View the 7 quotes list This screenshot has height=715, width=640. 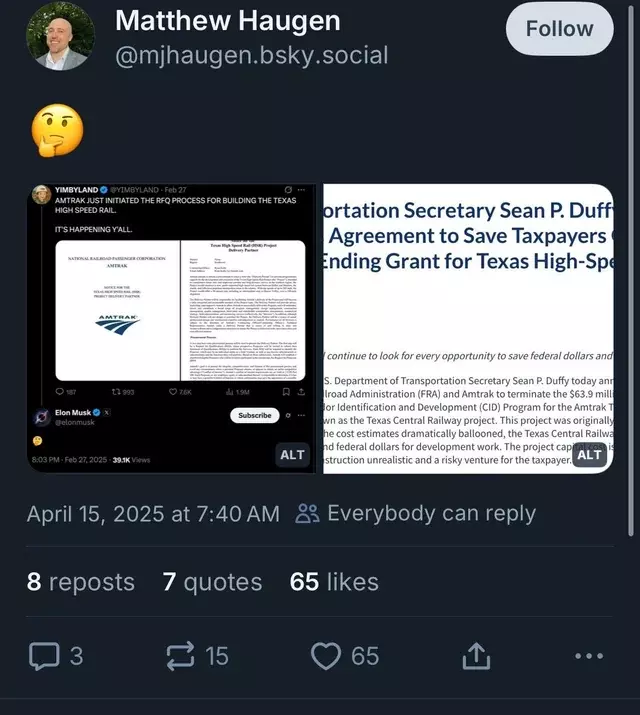[x=212, y=582]
